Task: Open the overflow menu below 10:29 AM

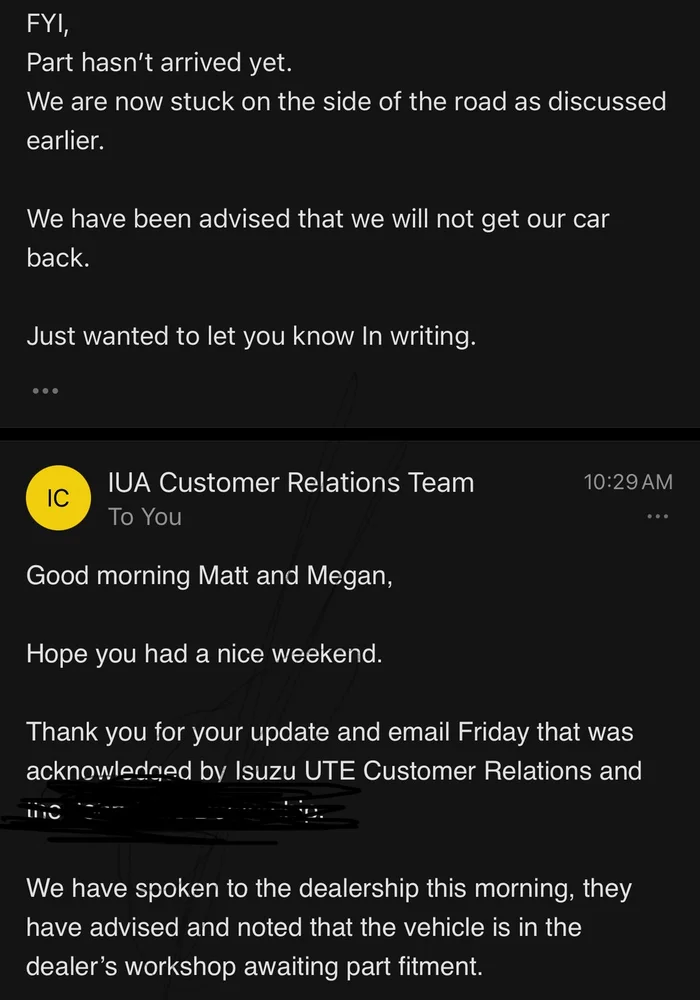Action: [657, 517]
